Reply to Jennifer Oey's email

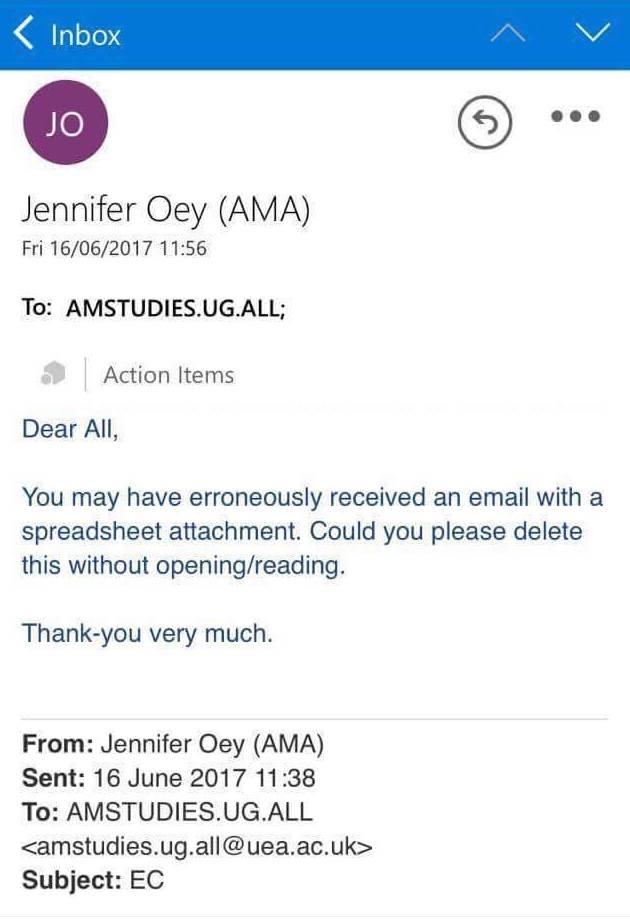pos(485,122)
